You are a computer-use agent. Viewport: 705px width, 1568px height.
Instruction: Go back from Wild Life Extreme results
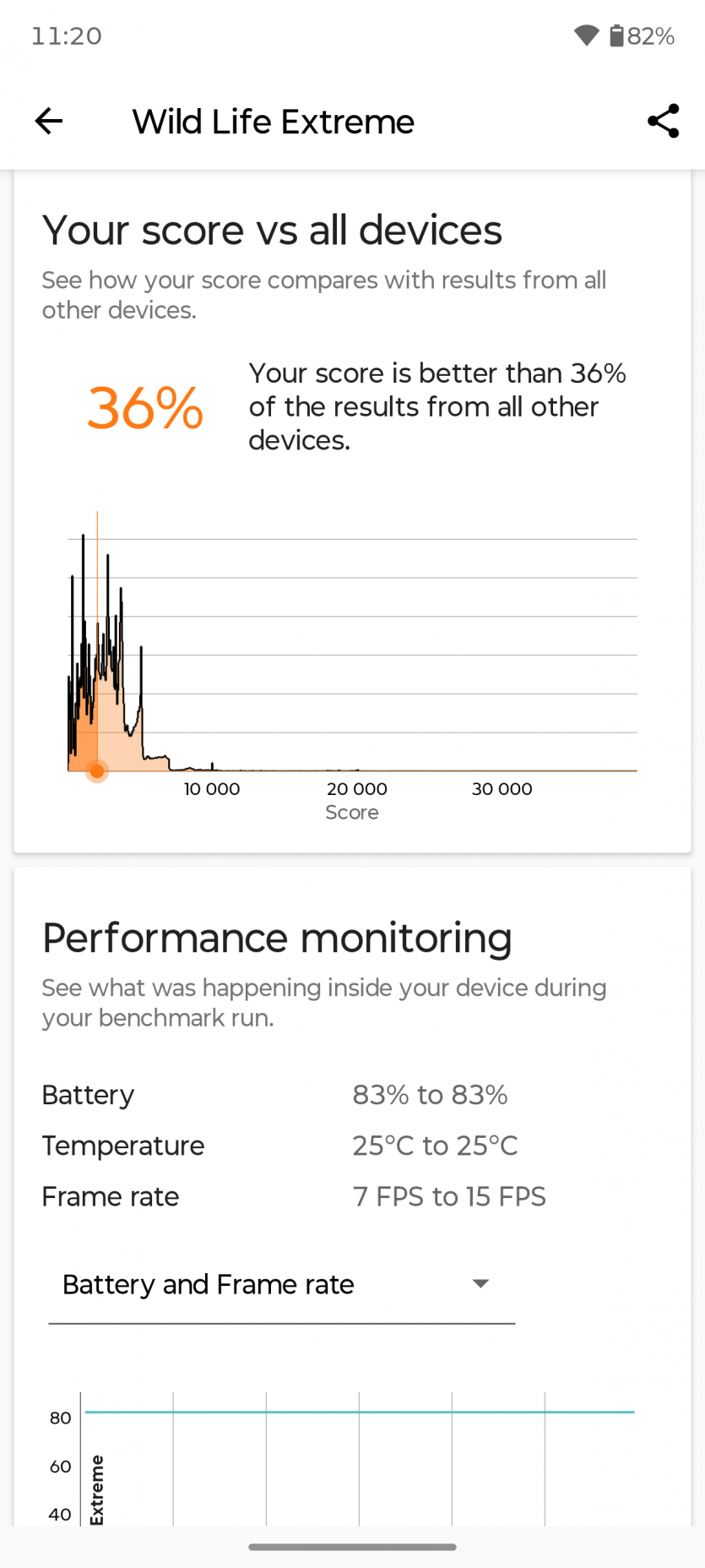click(x=49, y=122)
